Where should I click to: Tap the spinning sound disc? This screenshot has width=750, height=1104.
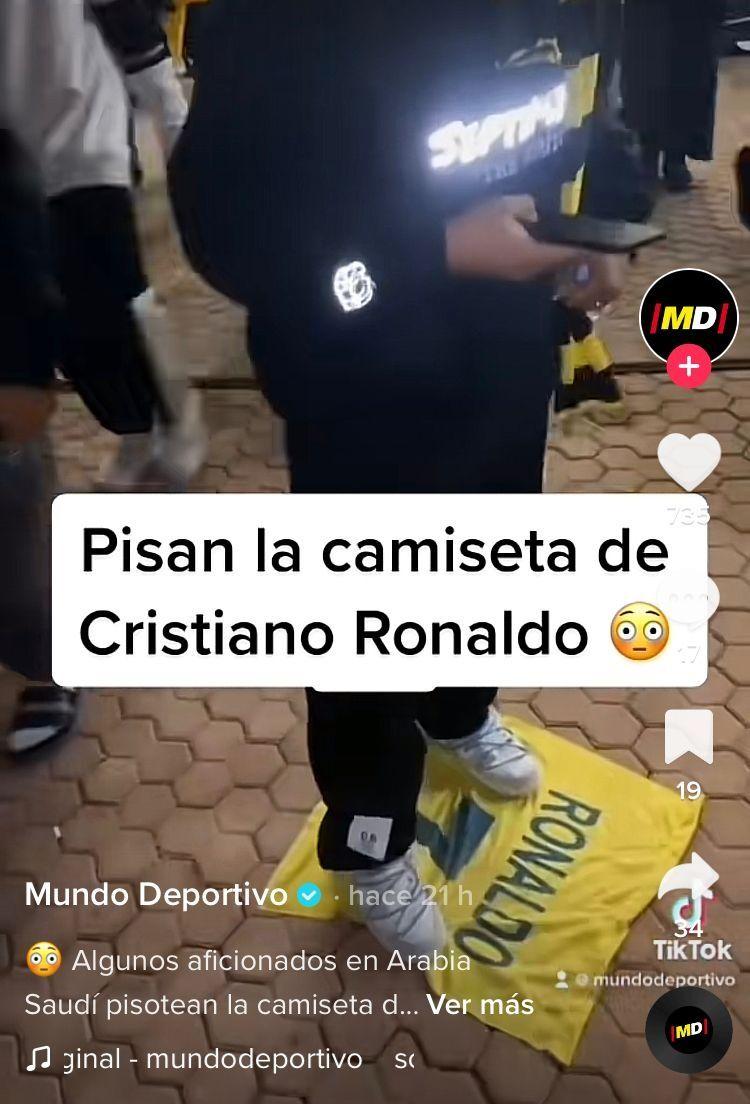(689, 1030)
